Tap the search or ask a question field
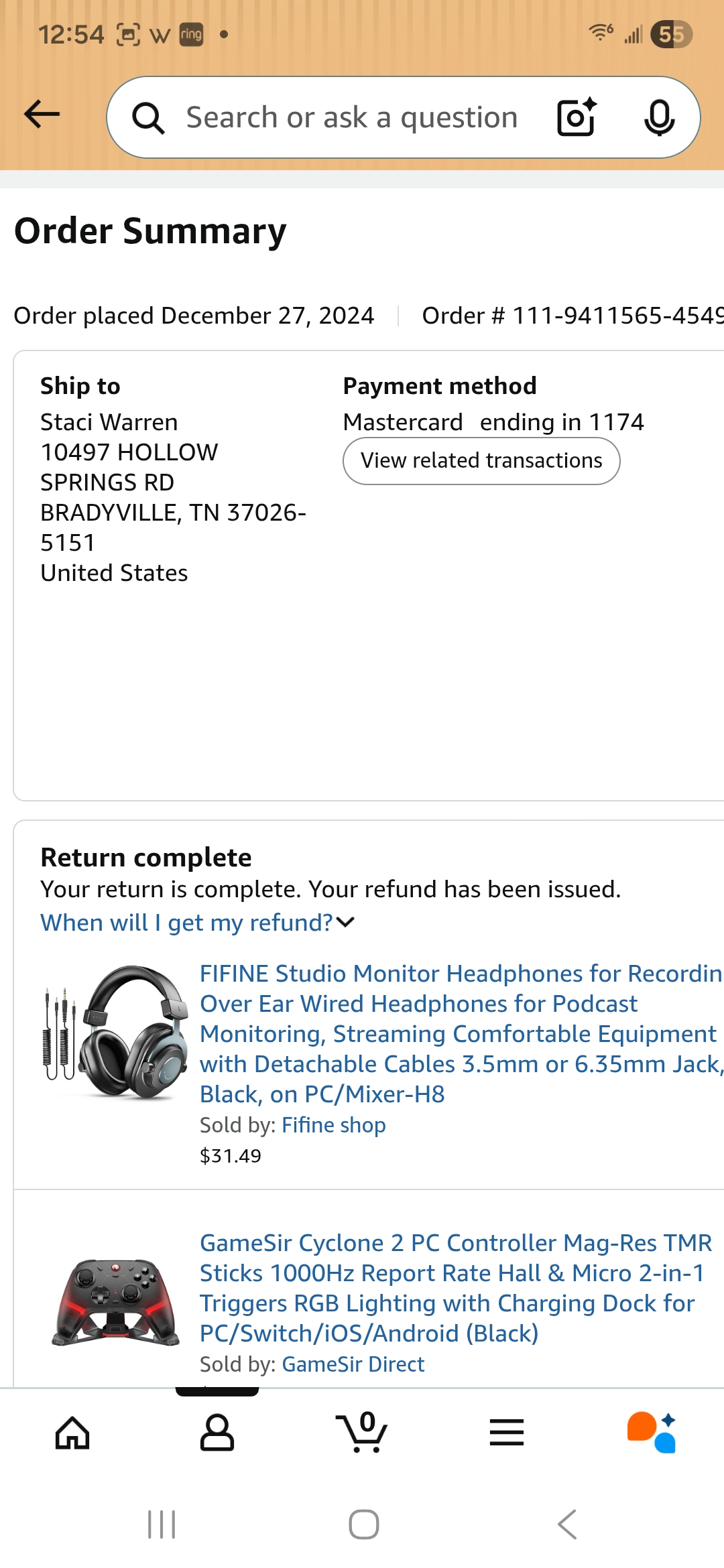The image size is (724, 1568). tap(351, 118)
